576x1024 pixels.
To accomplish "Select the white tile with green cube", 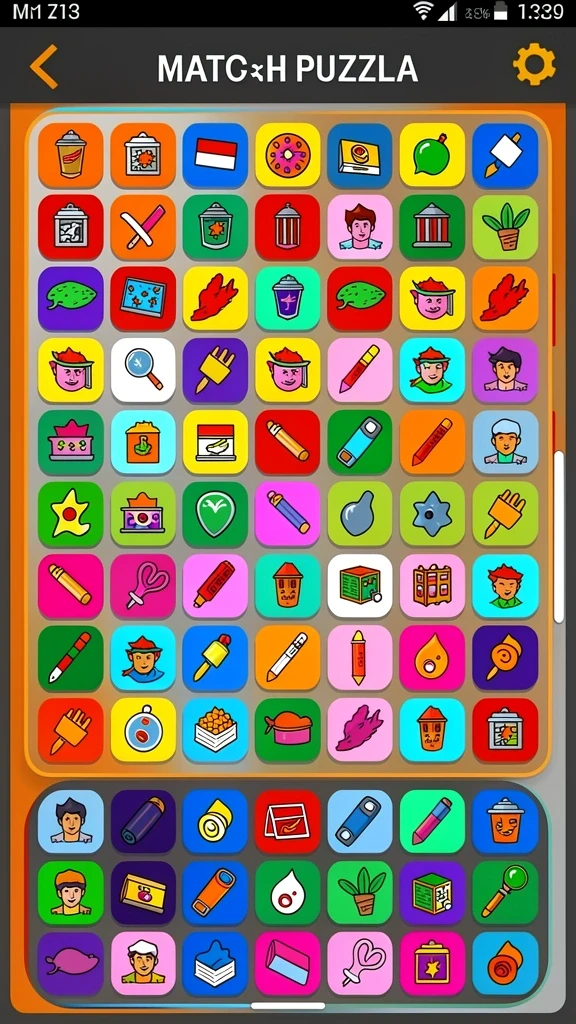I will pyautogui.click(x=360, y=586).
